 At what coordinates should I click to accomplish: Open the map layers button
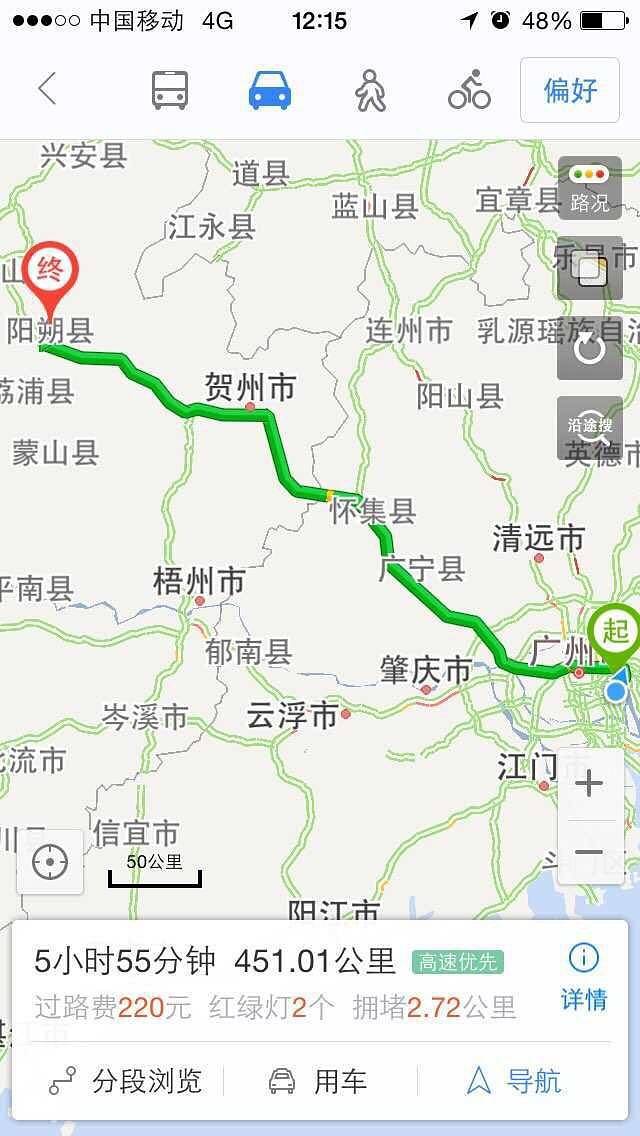589,268
